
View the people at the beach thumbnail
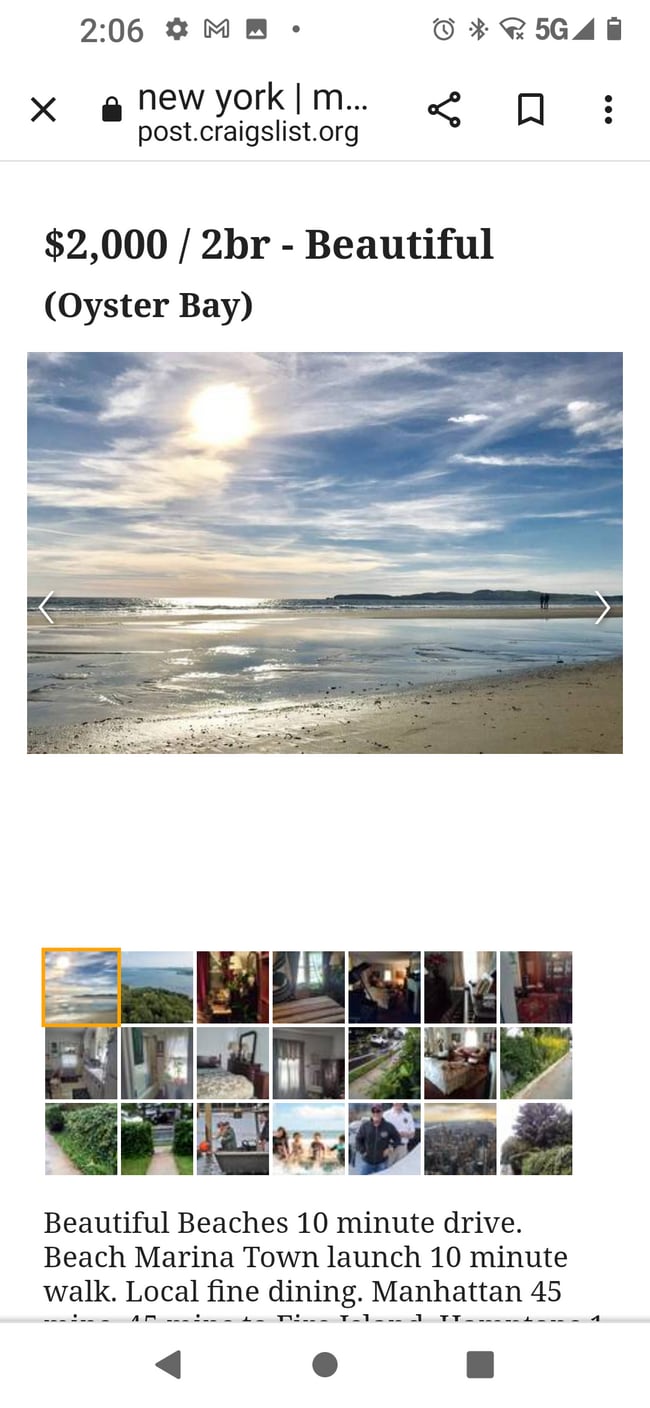309,1139
